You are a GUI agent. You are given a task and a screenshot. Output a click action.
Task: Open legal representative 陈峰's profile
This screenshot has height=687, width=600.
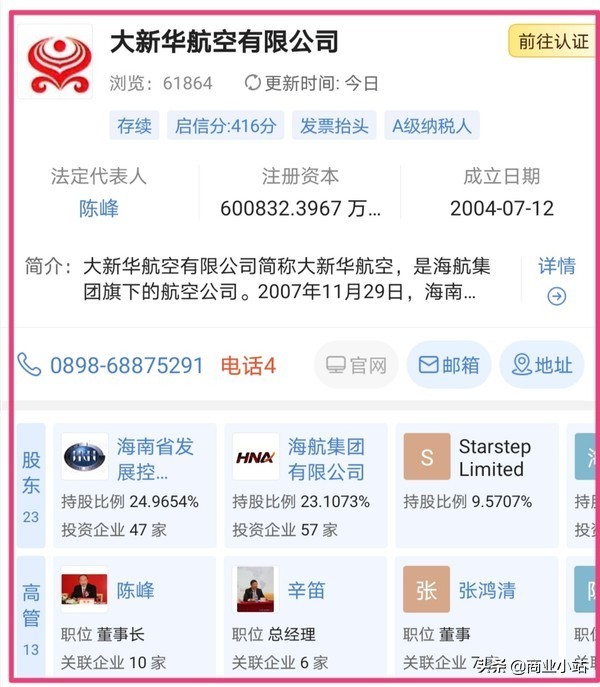99,208
